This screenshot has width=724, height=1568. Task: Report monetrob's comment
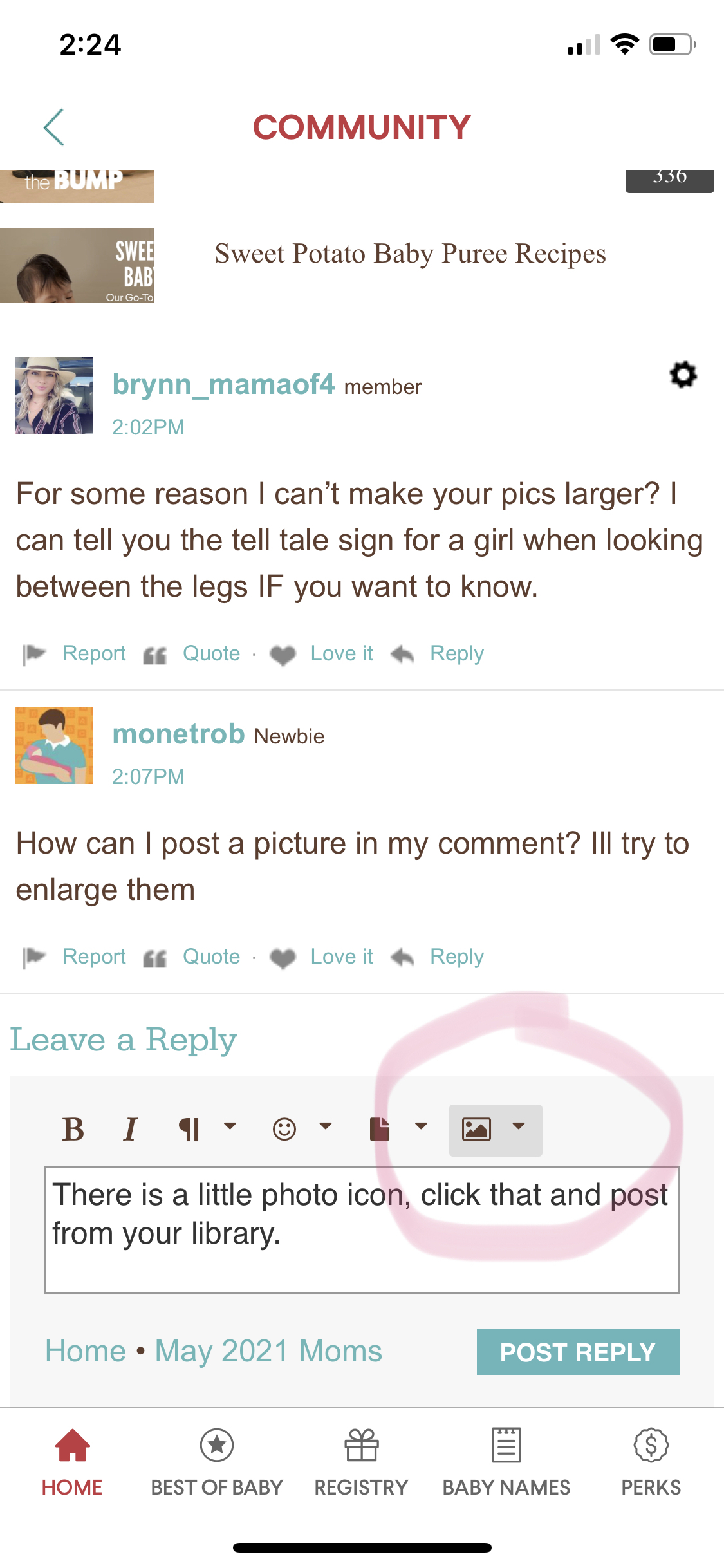(93, 957)
